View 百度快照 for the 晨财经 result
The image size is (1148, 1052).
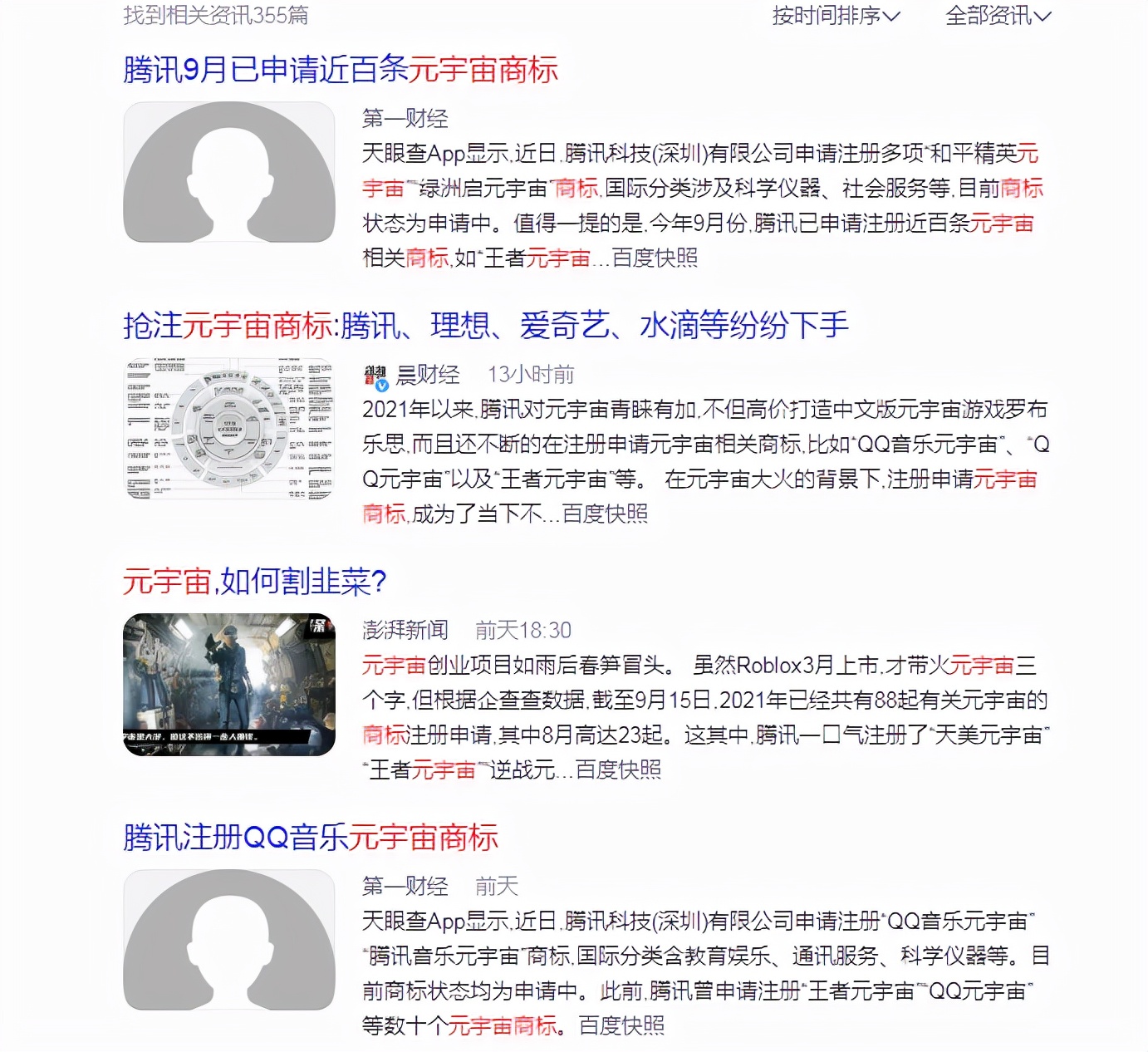pos(605,514)
